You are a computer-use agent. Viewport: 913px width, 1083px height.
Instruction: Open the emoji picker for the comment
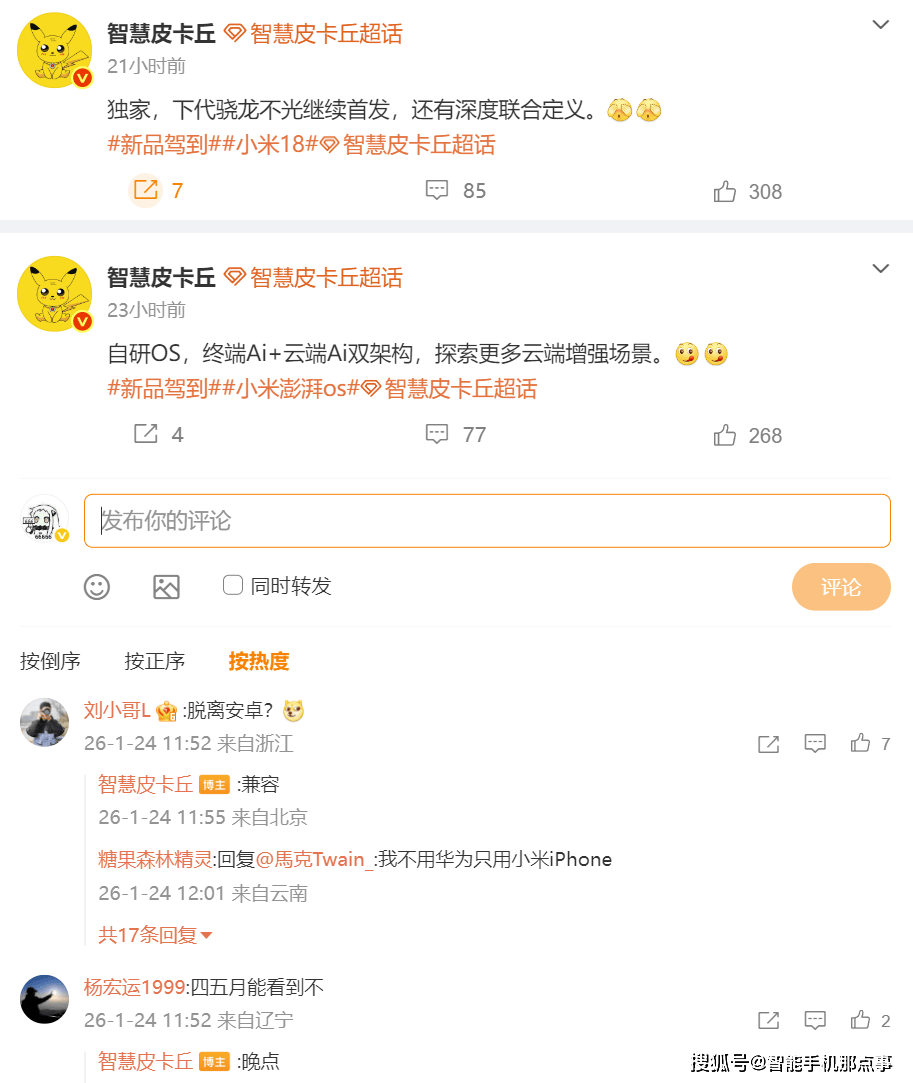click(97, 586)
